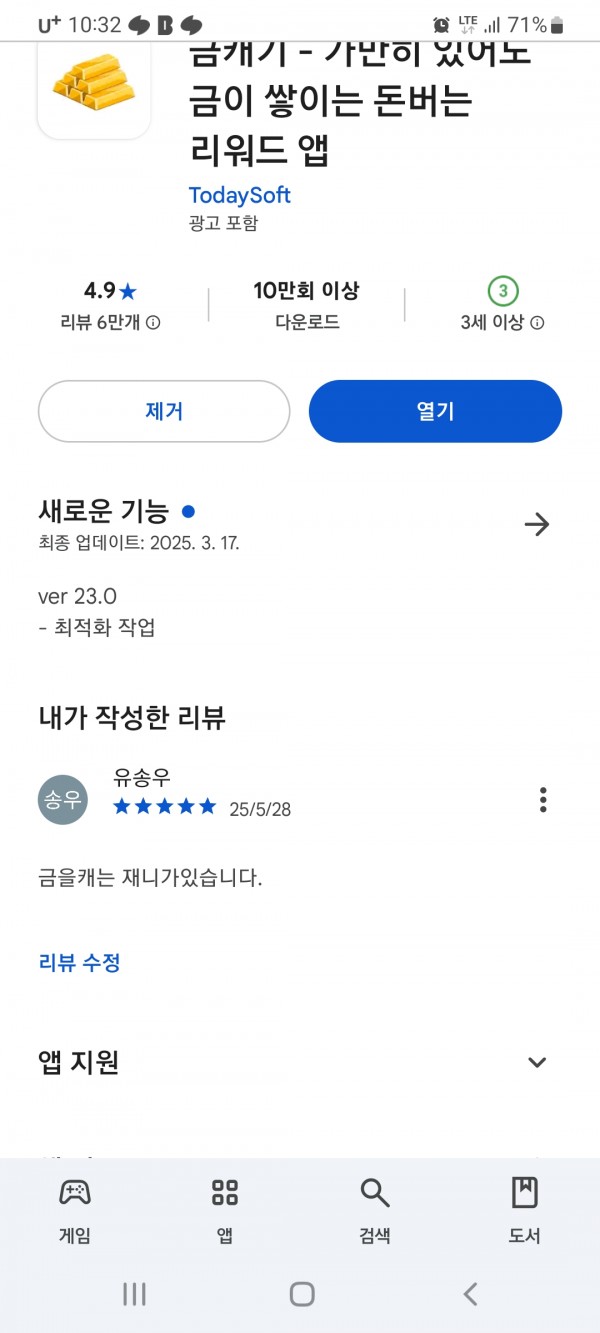The width and height of the screenshot is (600, 1333).
Task: Open the app with 열기 button
Action: 435,411
